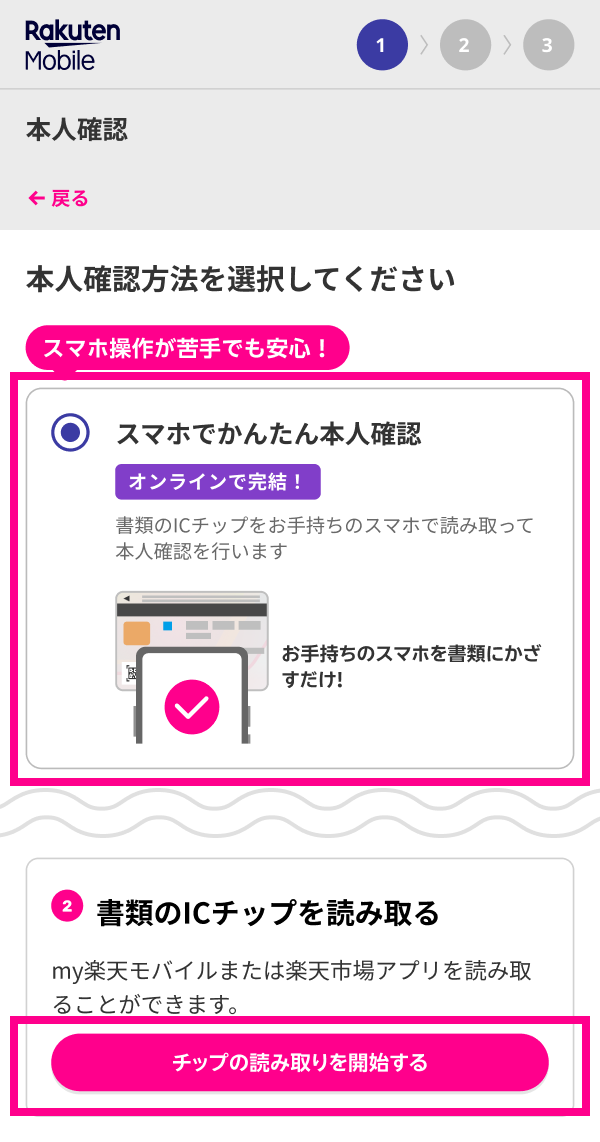Tap チップの読み取りを開始する button

300,1062
